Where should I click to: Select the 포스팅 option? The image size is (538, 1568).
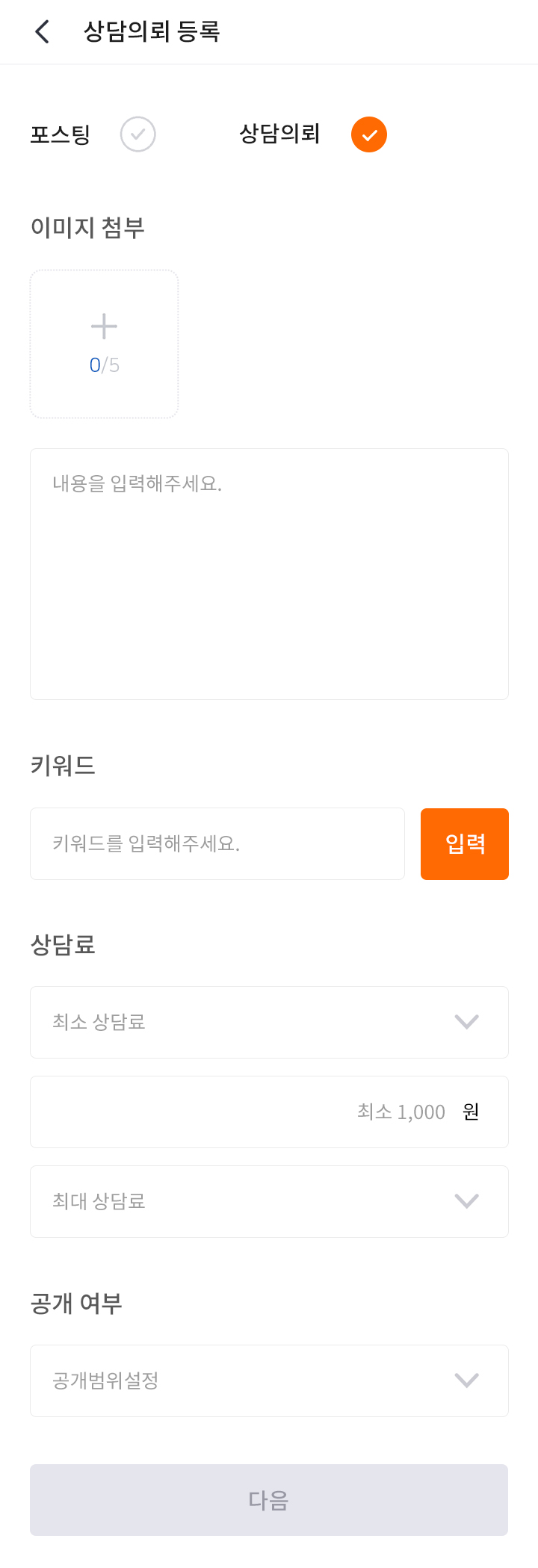click(x=137, y=134)
